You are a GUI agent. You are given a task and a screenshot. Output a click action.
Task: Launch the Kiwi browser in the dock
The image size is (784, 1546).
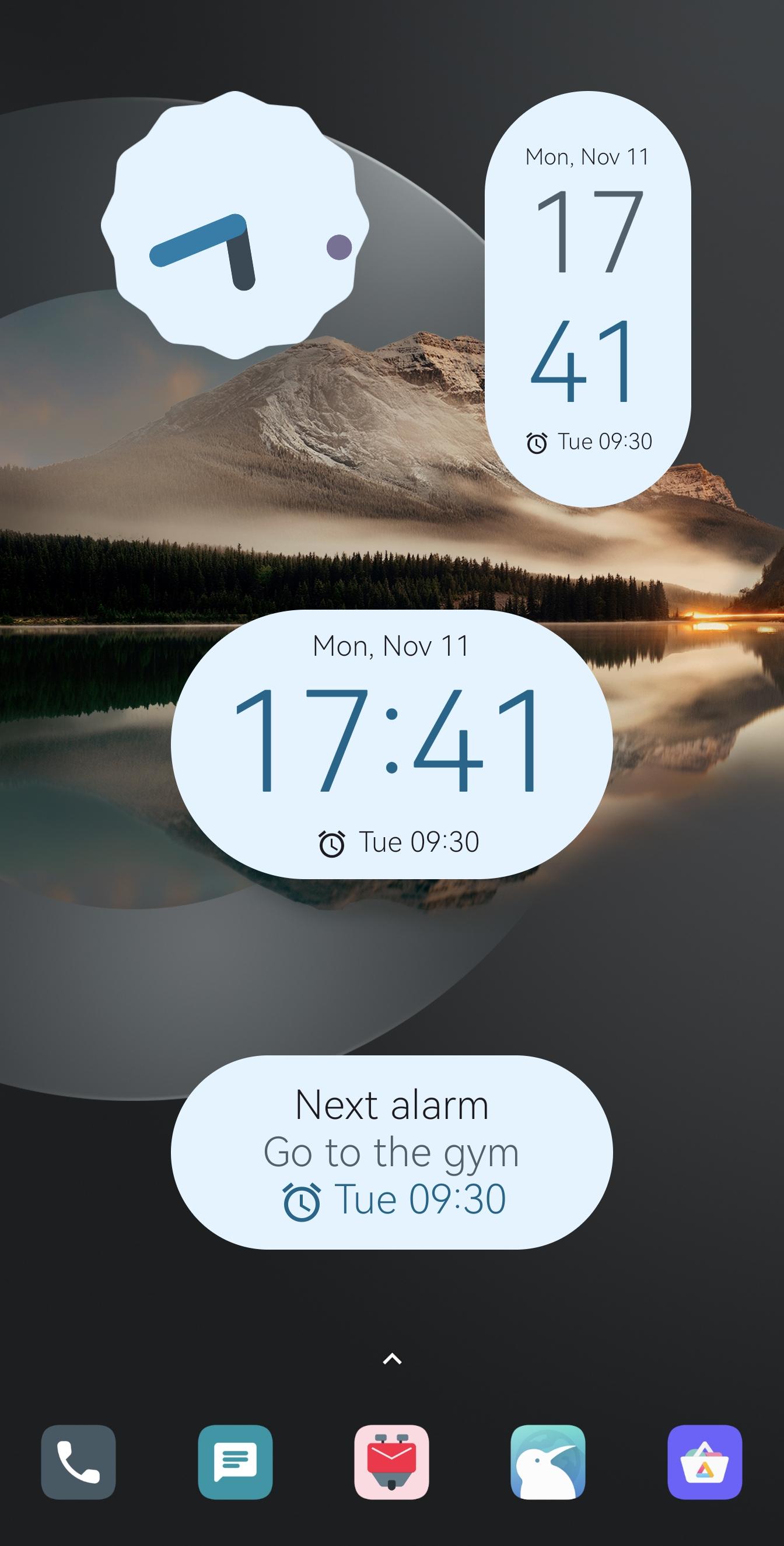(548, 1461)
